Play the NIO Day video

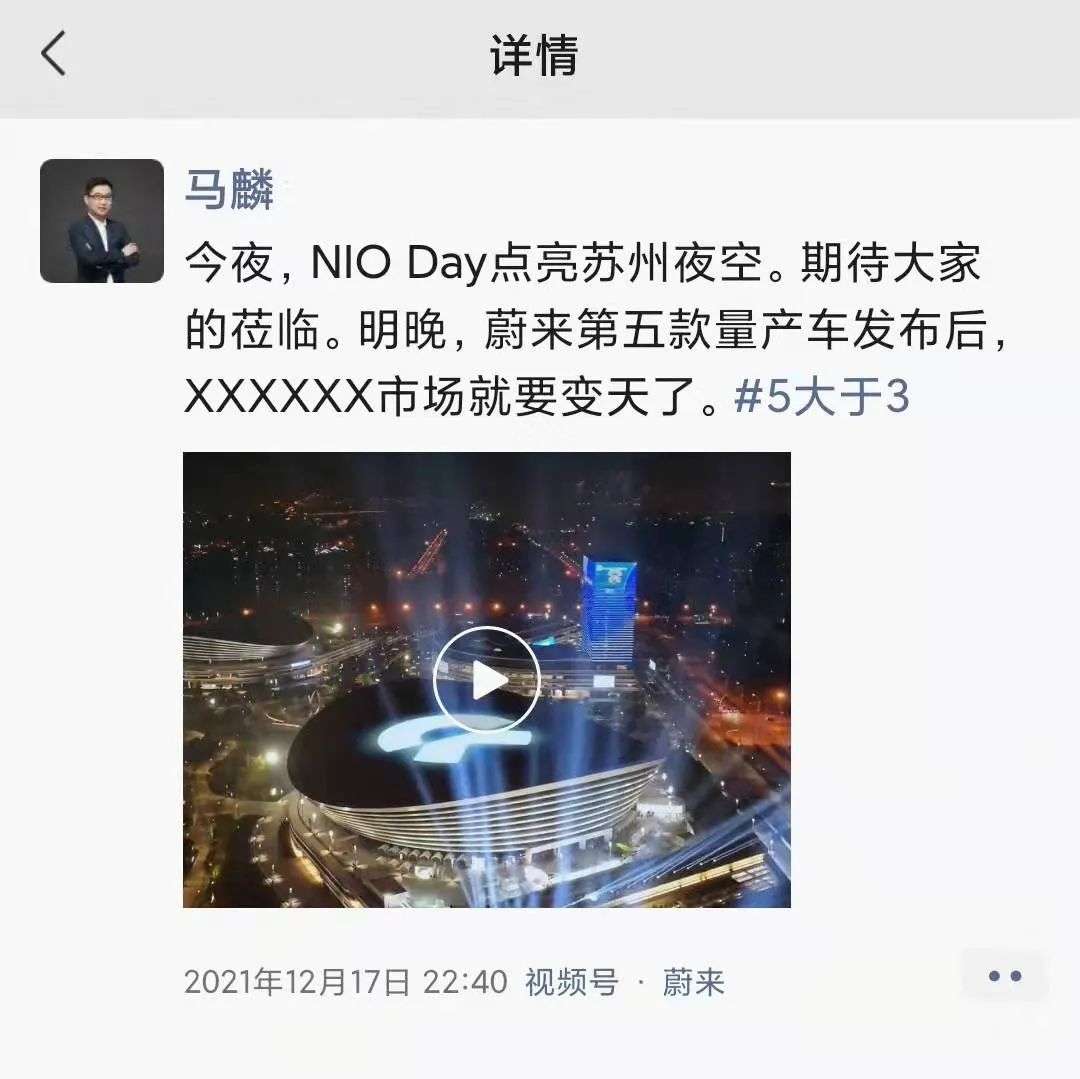[487, 680]
